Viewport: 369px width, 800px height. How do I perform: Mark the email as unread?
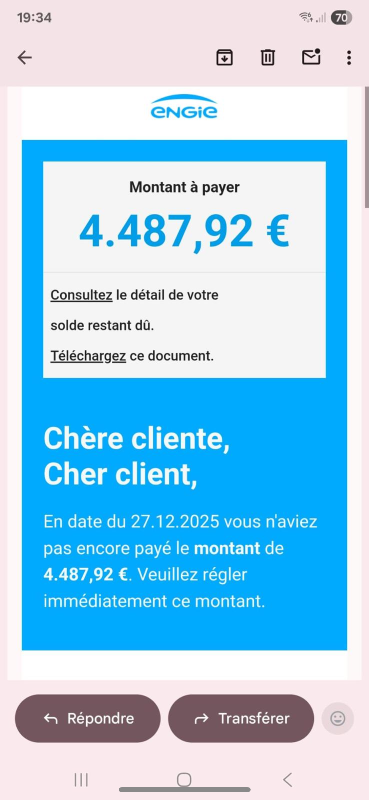pos(311,57)
